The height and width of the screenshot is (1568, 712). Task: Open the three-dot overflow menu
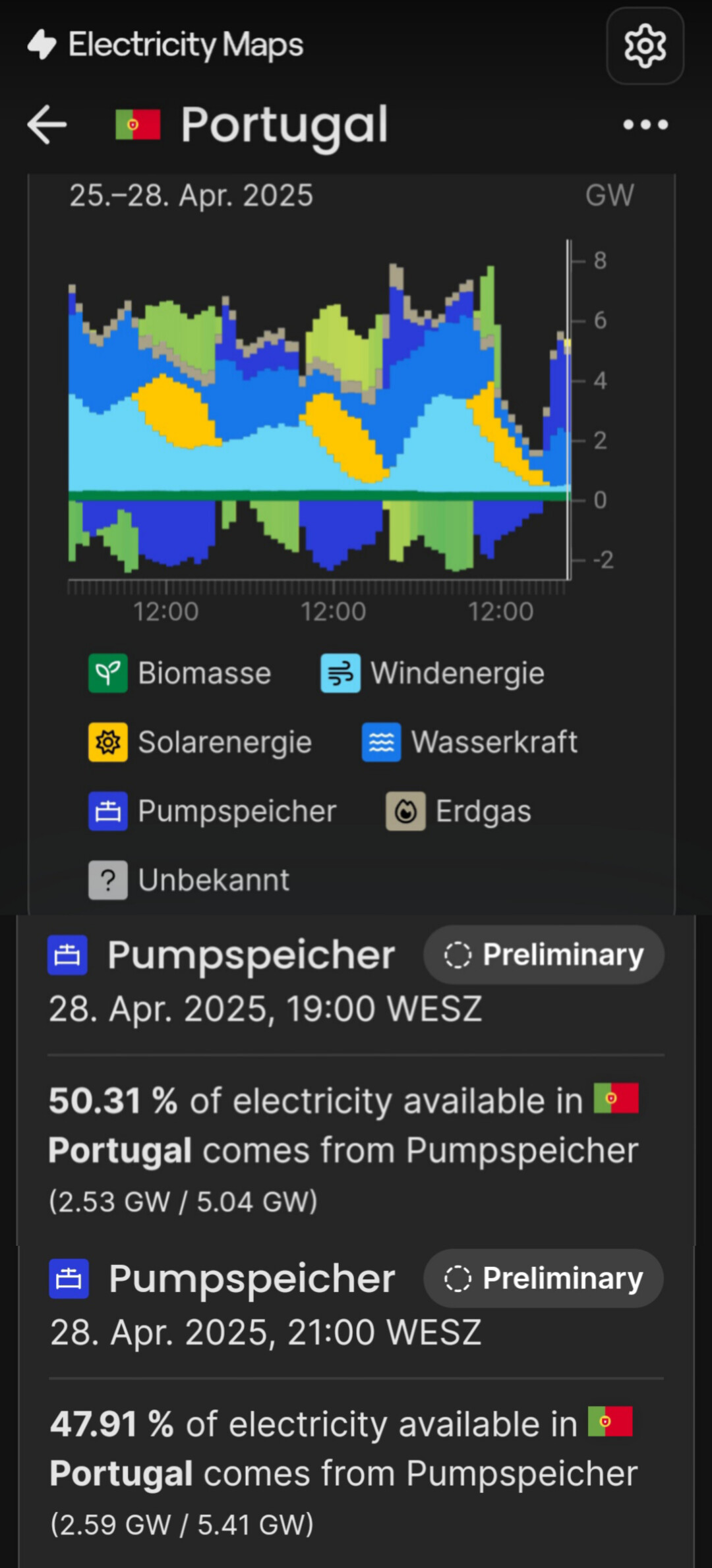pos(645,125)
